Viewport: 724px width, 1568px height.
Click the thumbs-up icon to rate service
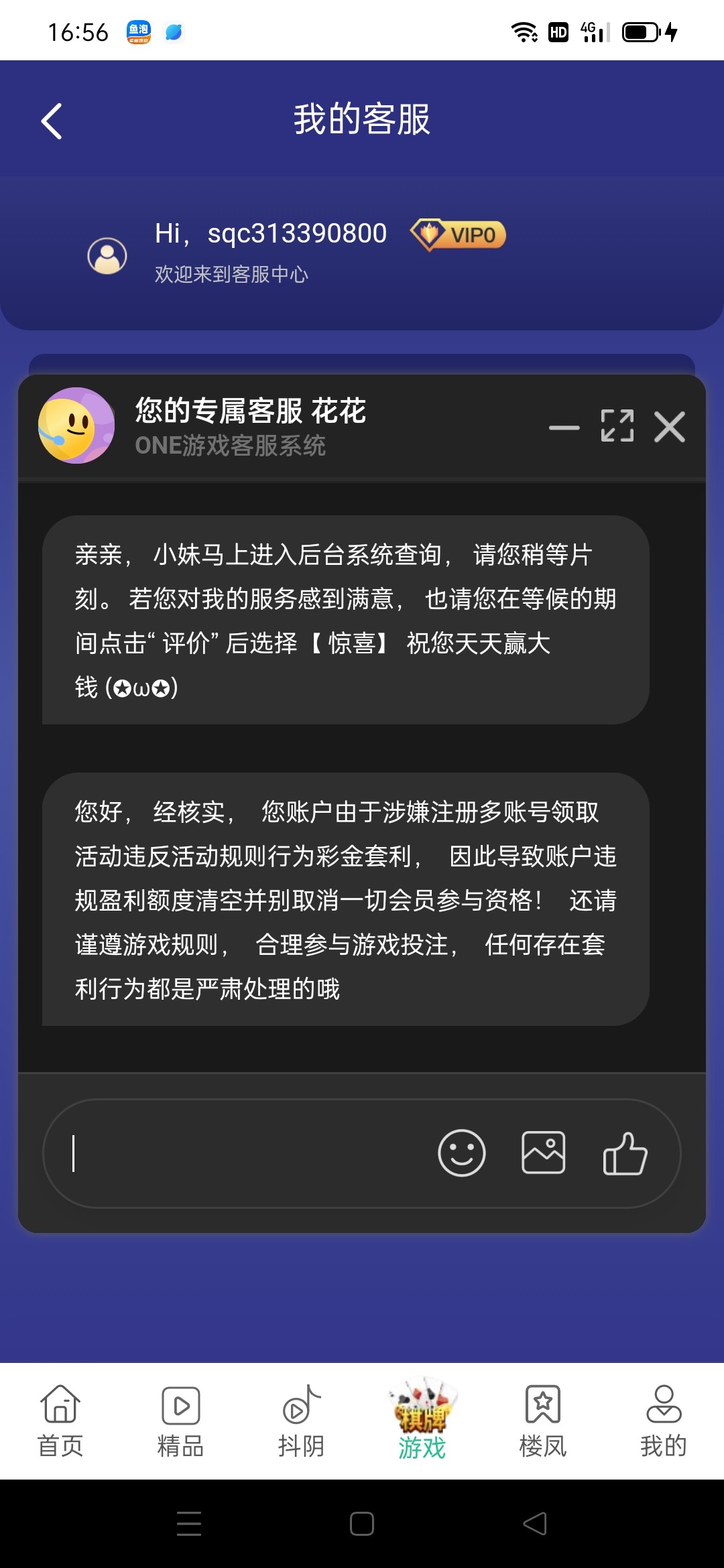click(x=625, y=1153)
